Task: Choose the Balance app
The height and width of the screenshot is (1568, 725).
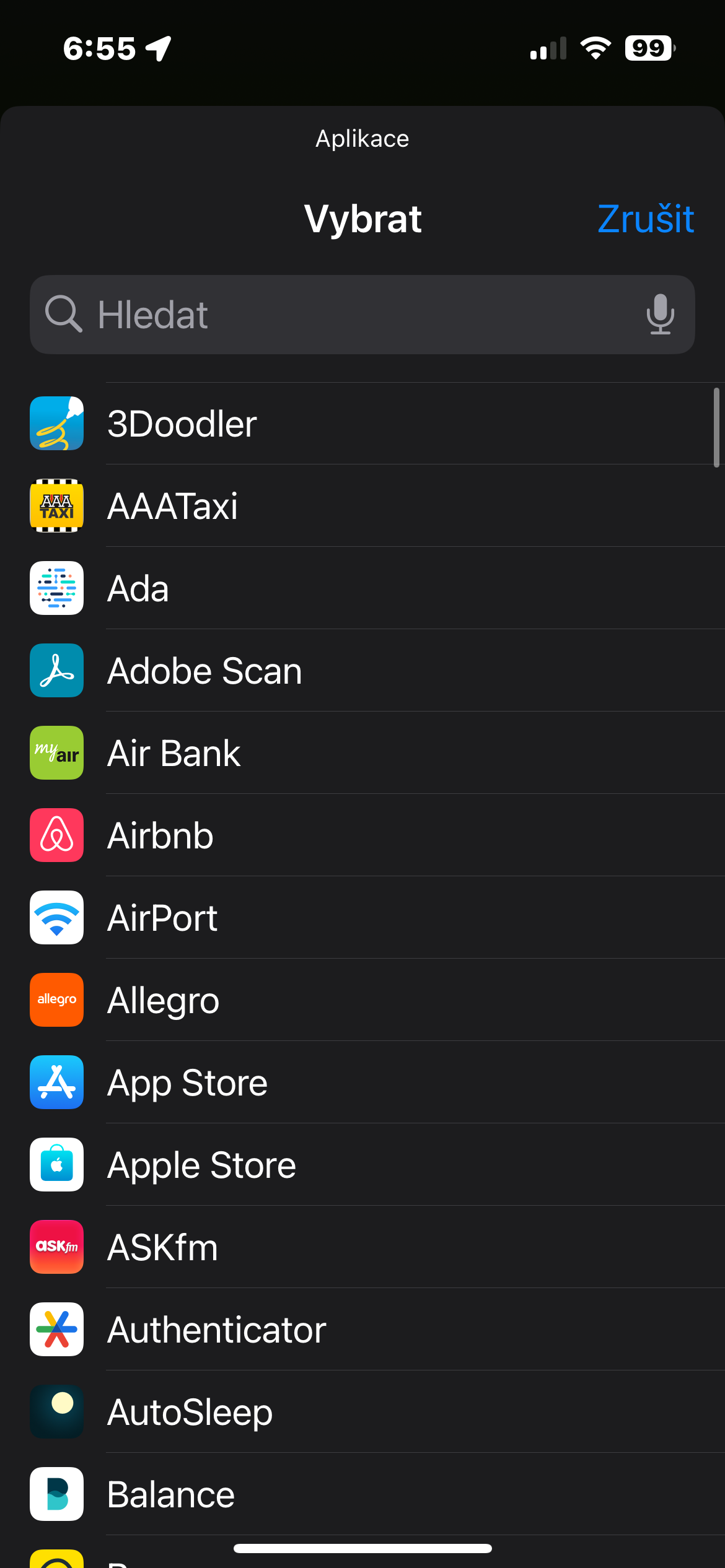Action: click(171, 1495)
